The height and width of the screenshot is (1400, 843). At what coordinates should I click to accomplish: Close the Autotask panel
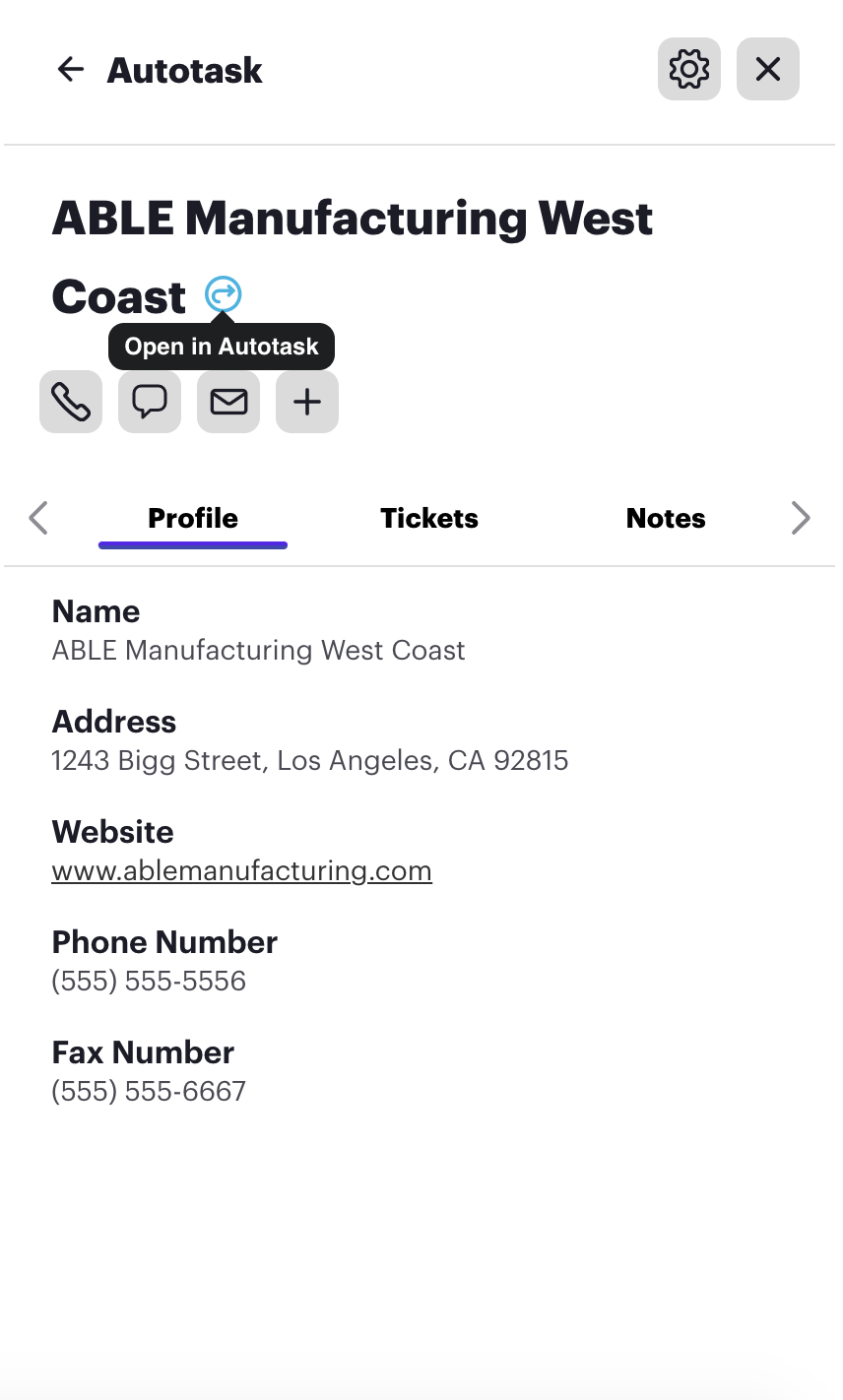tap(768, 69)
